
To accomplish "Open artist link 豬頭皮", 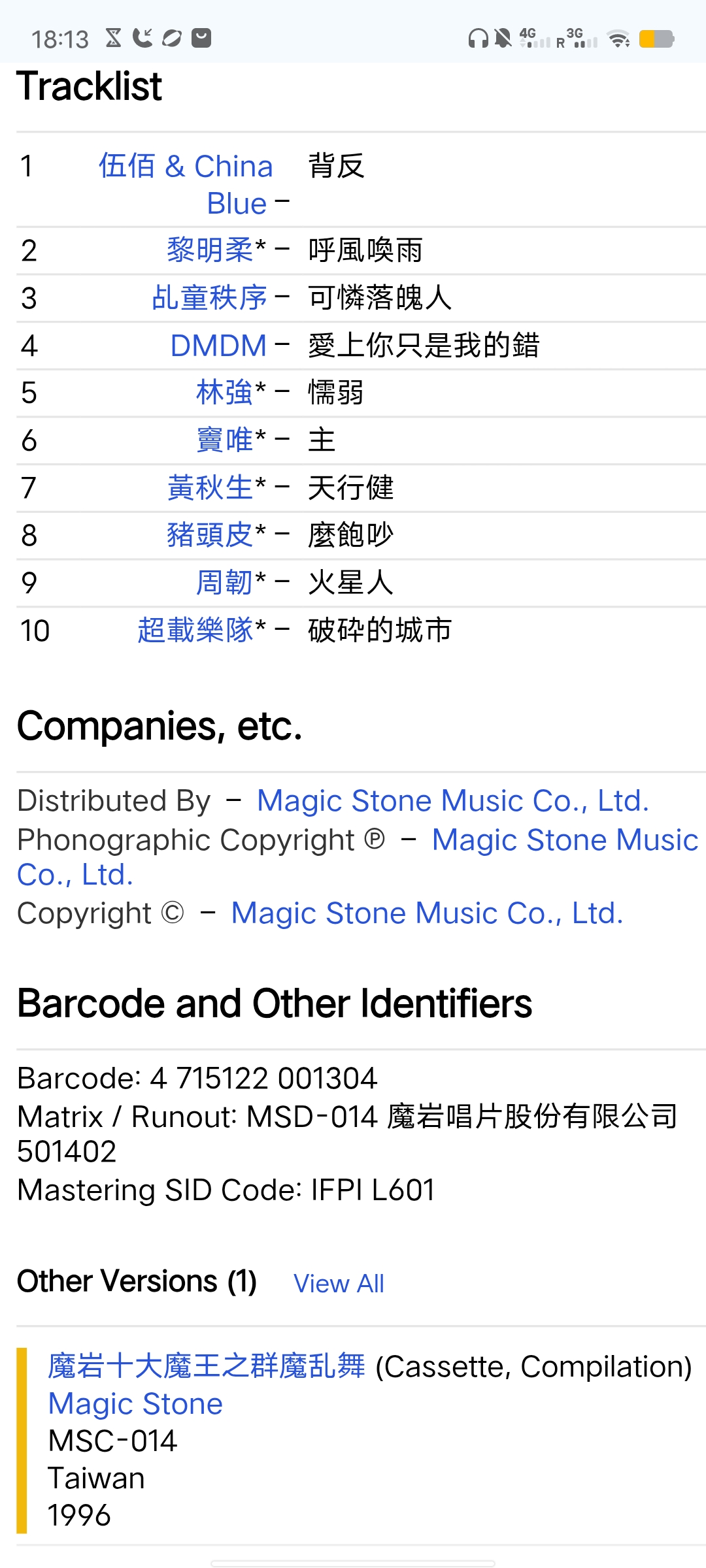I will tap(210, 535).
